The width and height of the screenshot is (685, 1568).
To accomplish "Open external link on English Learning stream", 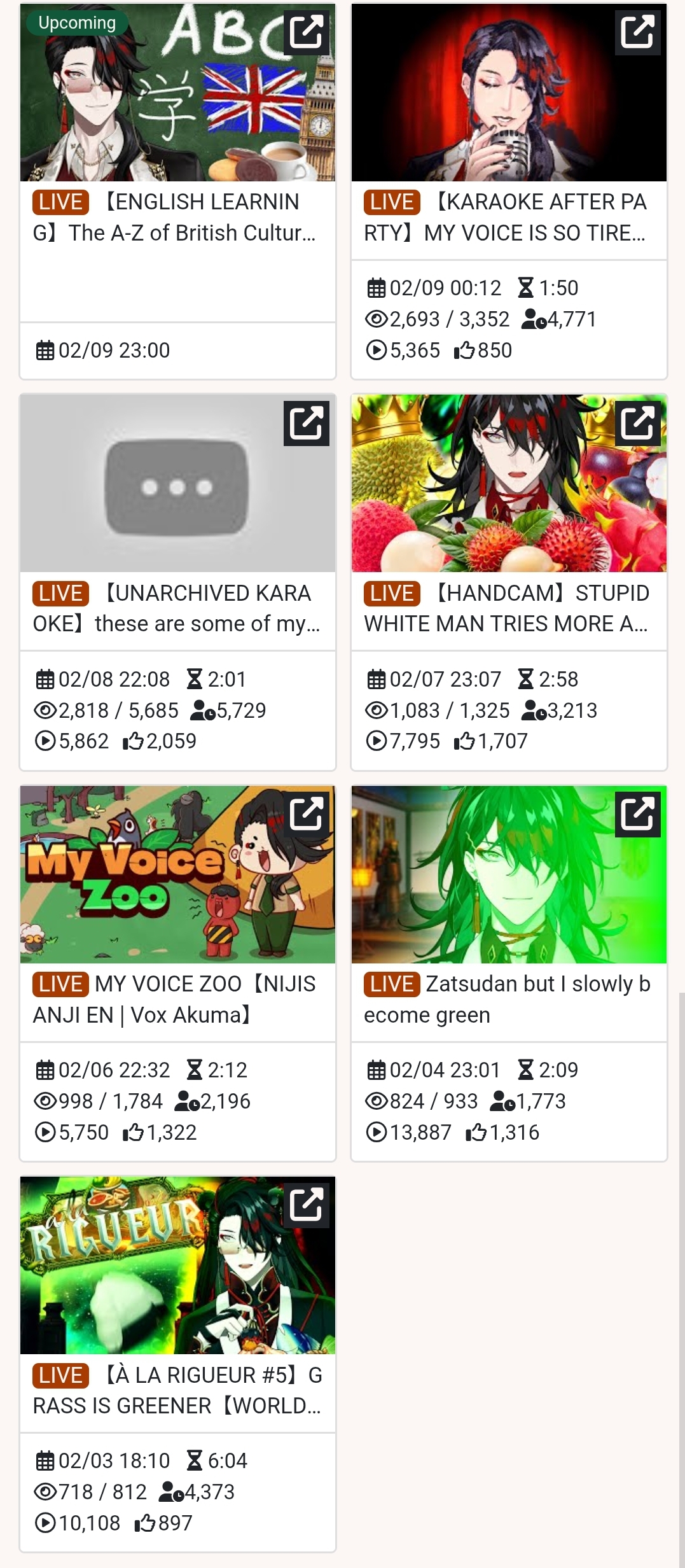I will (x=307, y=32).
